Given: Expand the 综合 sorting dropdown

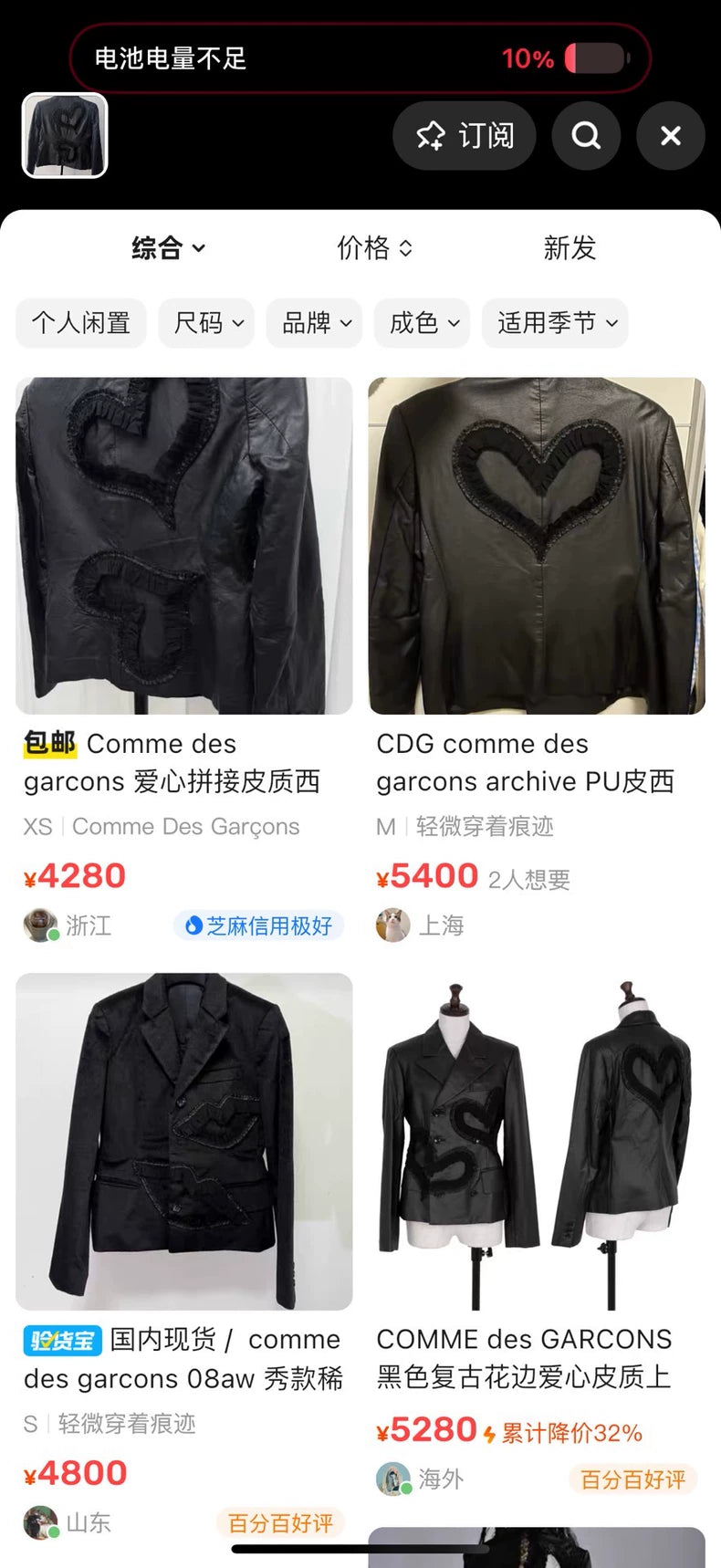Looking at the screenshot, I should tap(169, 247).
